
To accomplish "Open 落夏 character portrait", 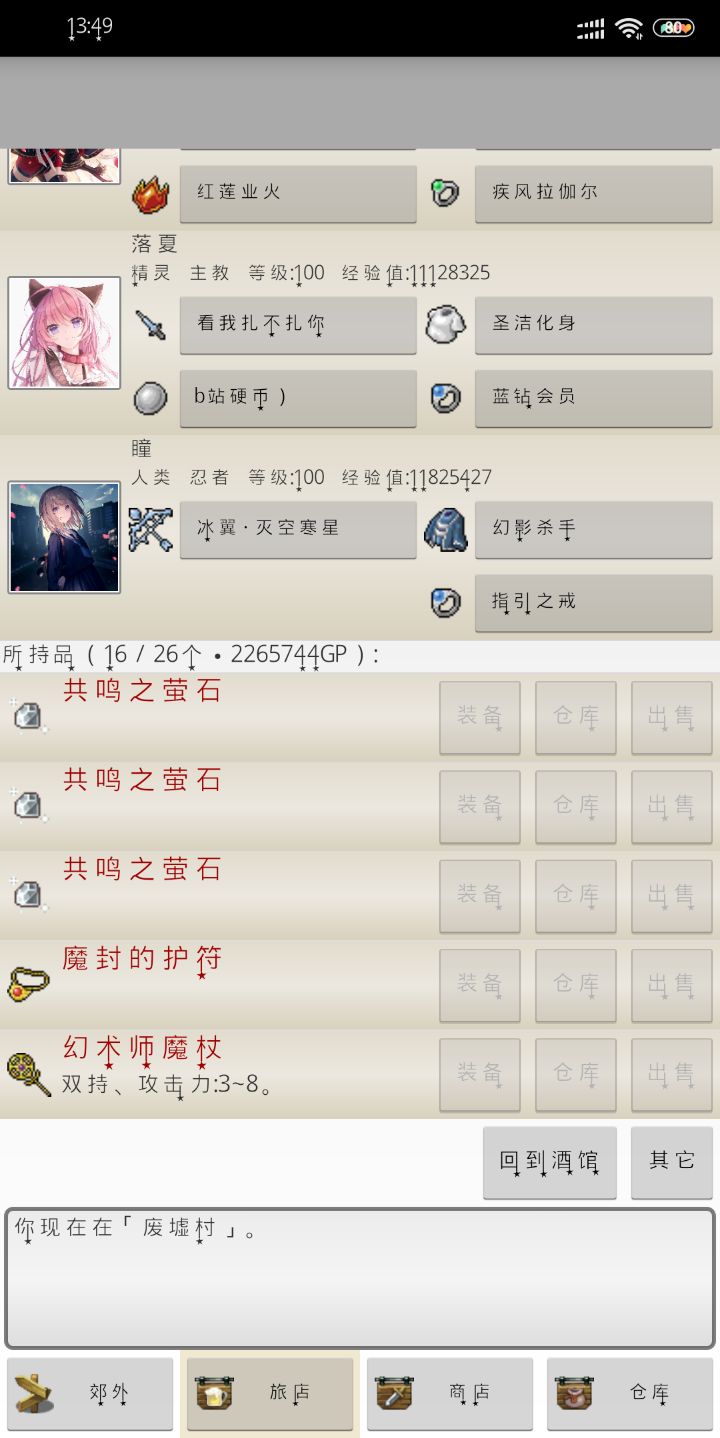I will 64,333.
